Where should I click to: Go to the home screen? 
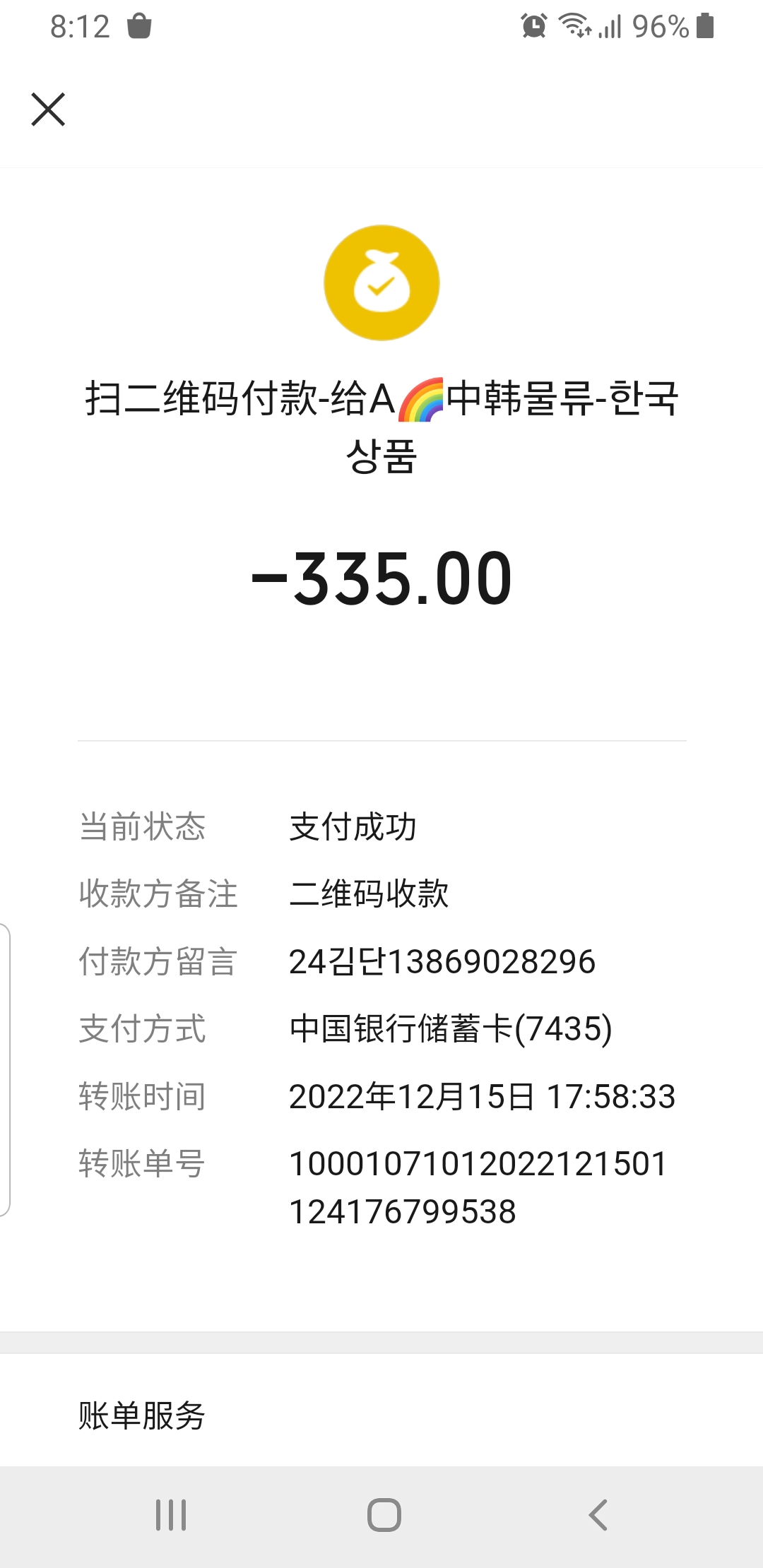pos(384,1515)
